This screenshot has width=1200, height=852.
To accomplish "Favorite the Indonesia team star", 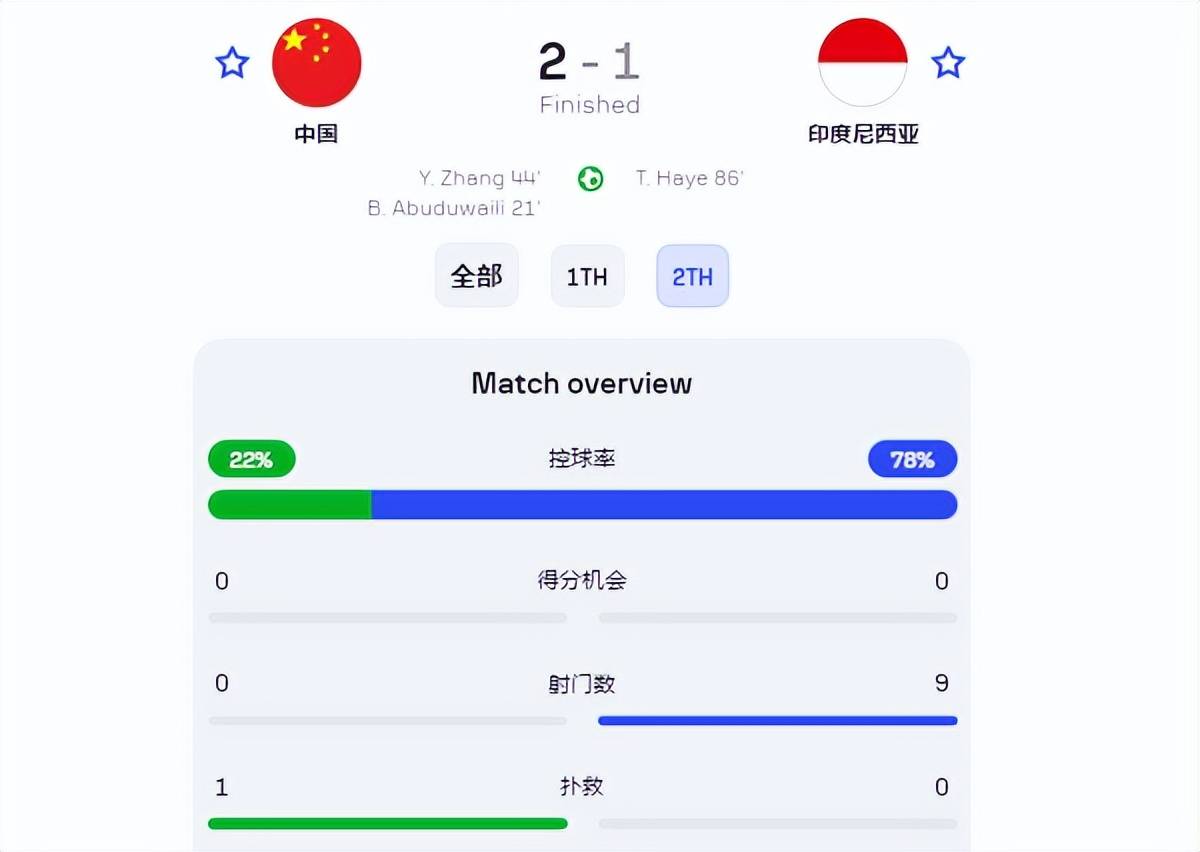I will [948, 63].
